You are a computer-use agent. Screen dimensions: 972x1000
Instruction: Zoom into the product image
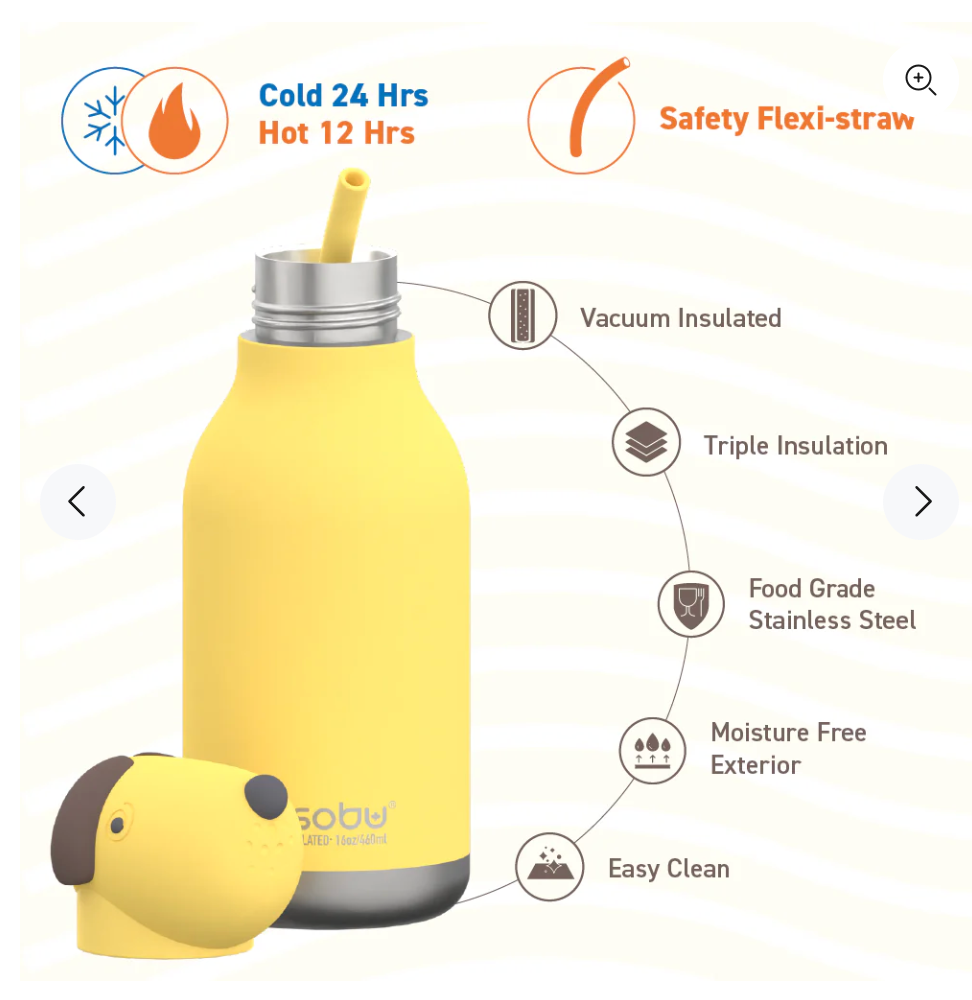pos(920,80)
